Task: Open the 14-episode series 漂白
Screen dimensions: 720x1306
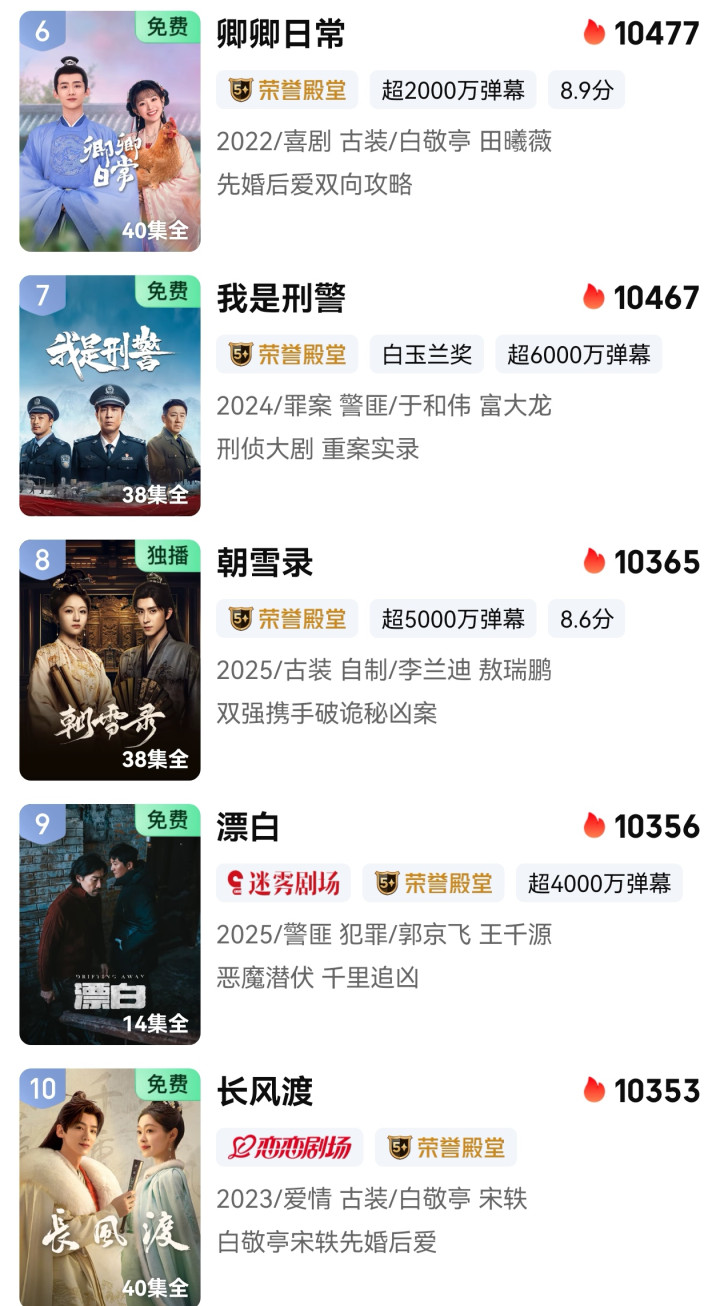Action: 248,827
